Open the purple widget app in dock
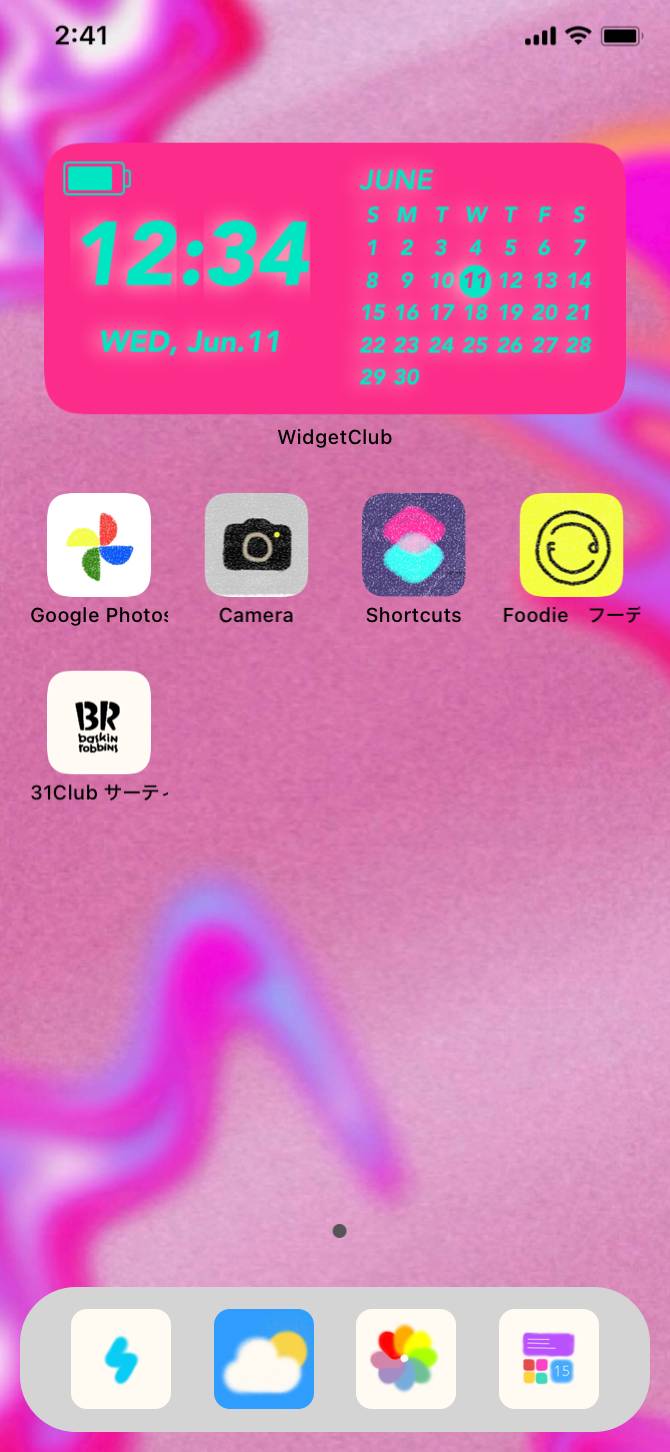This screenshot has width=670, height=1452. (x=549, y=1359)
